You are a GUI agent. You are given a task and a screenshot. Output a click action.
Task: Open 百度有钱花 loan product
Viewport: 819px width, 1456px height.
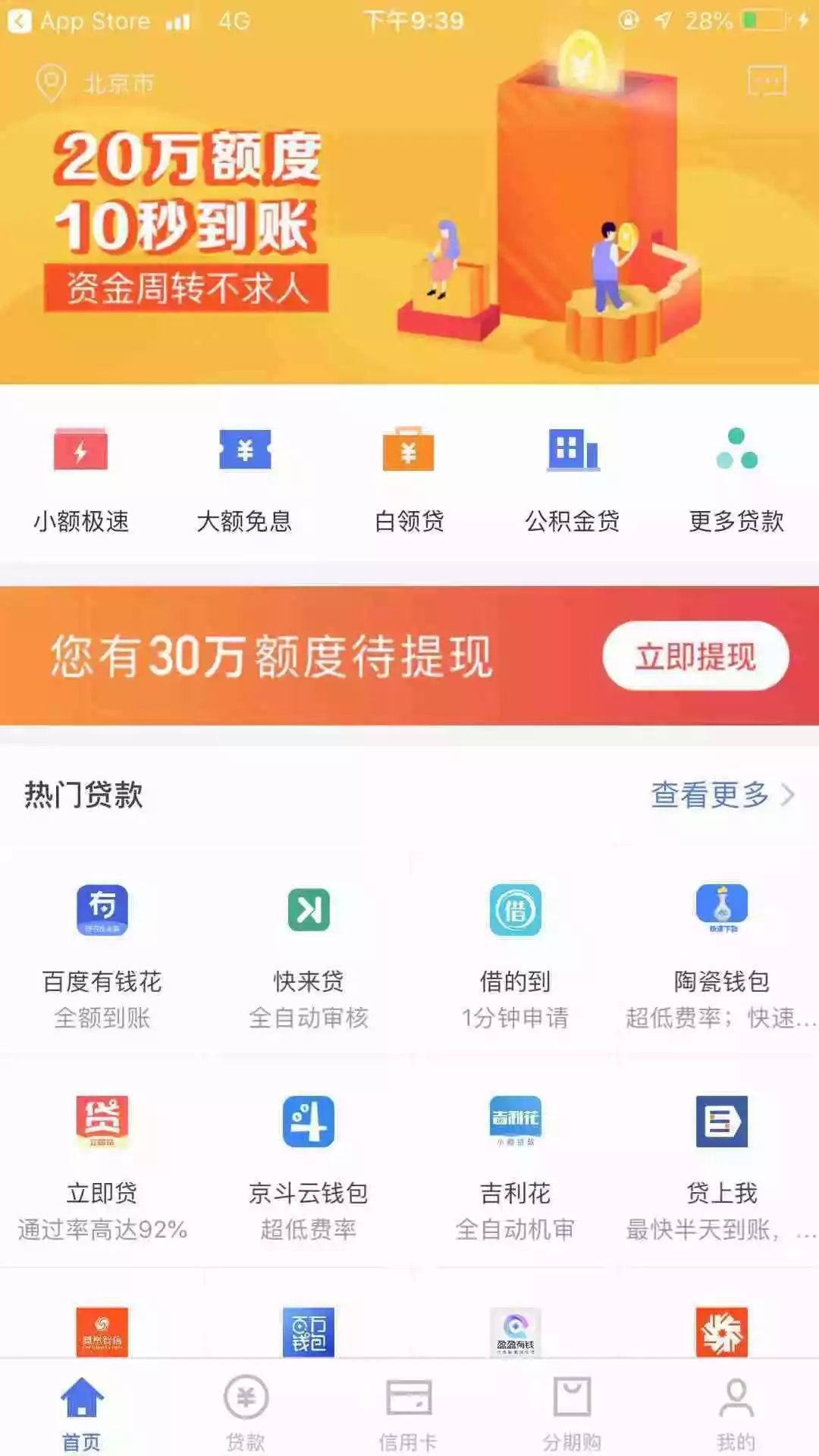click(102, 952)
